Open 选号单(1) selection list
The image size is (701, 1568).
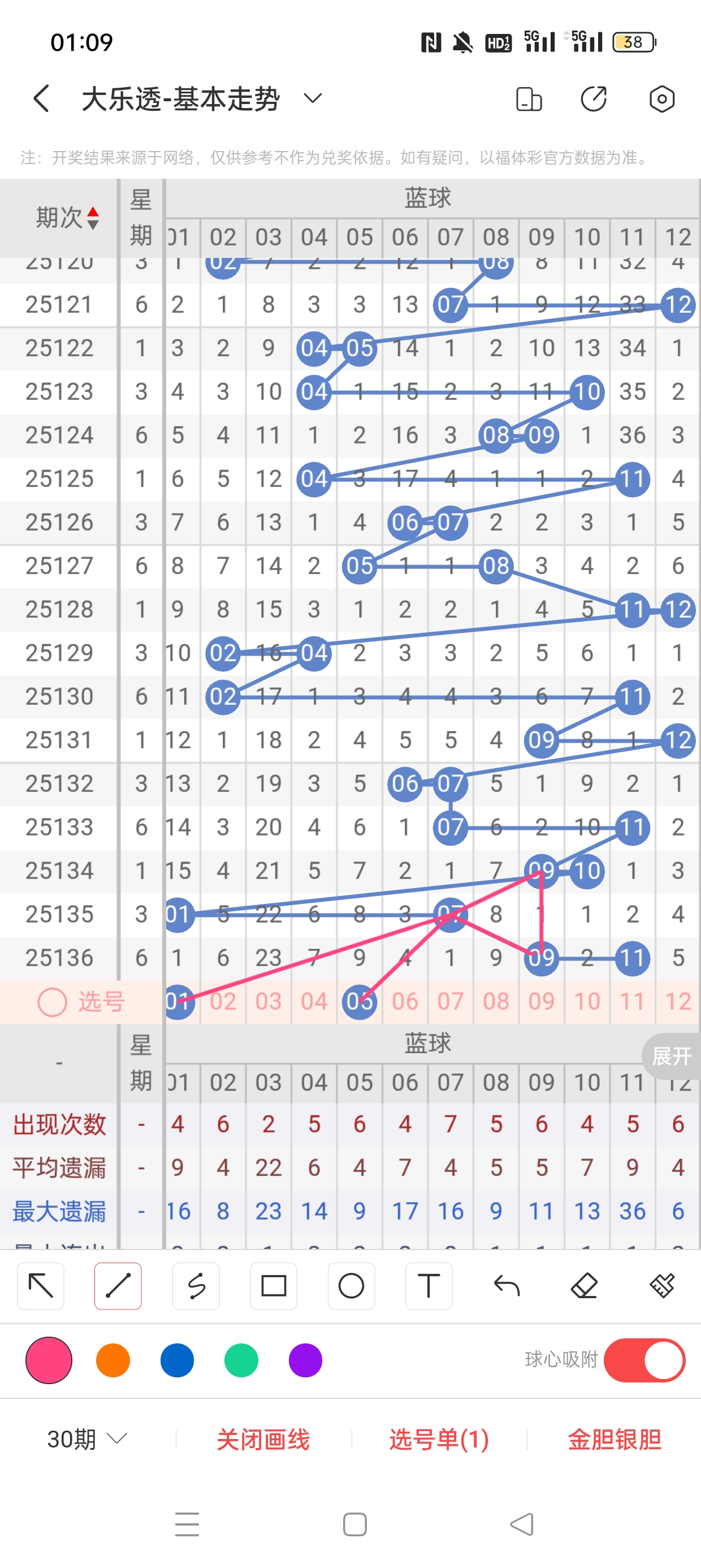click(x=439, y=1439)
